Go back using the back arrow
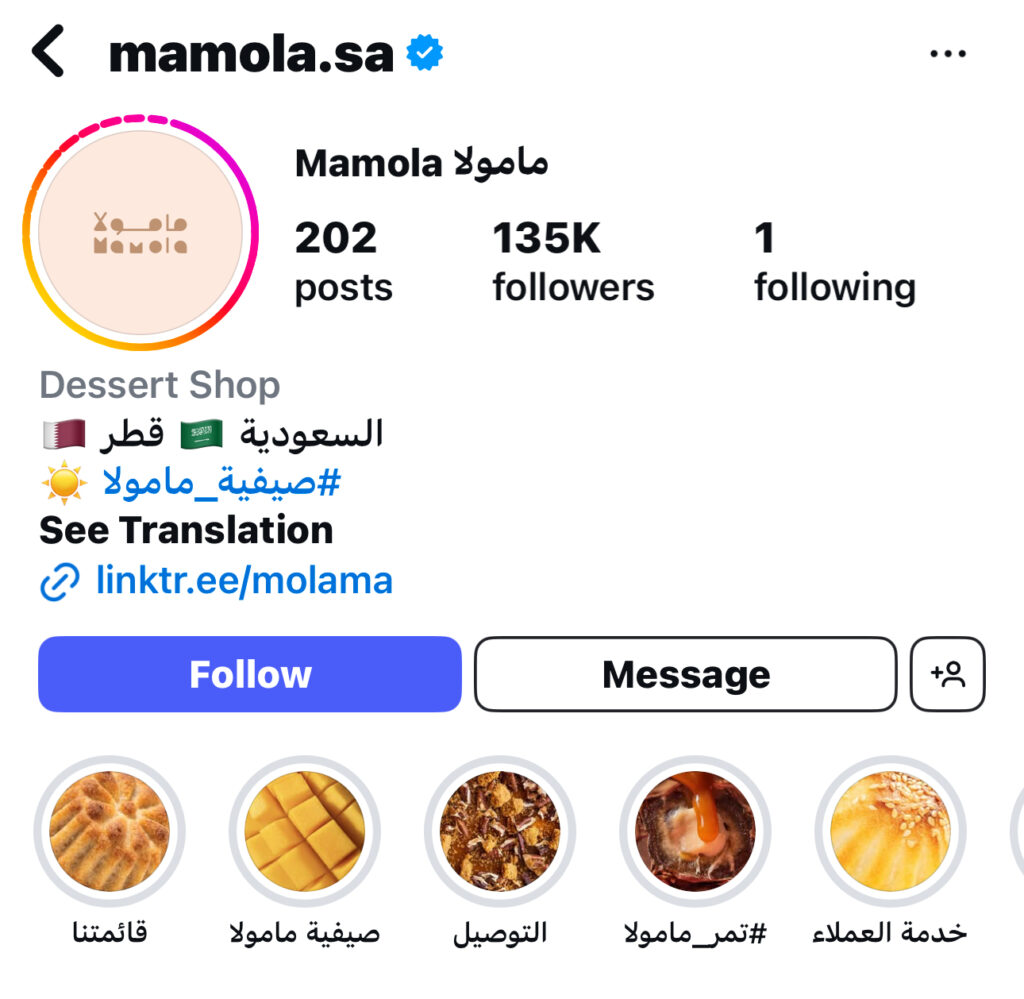Screen dimensions: 1024x999 pos(49,53)
